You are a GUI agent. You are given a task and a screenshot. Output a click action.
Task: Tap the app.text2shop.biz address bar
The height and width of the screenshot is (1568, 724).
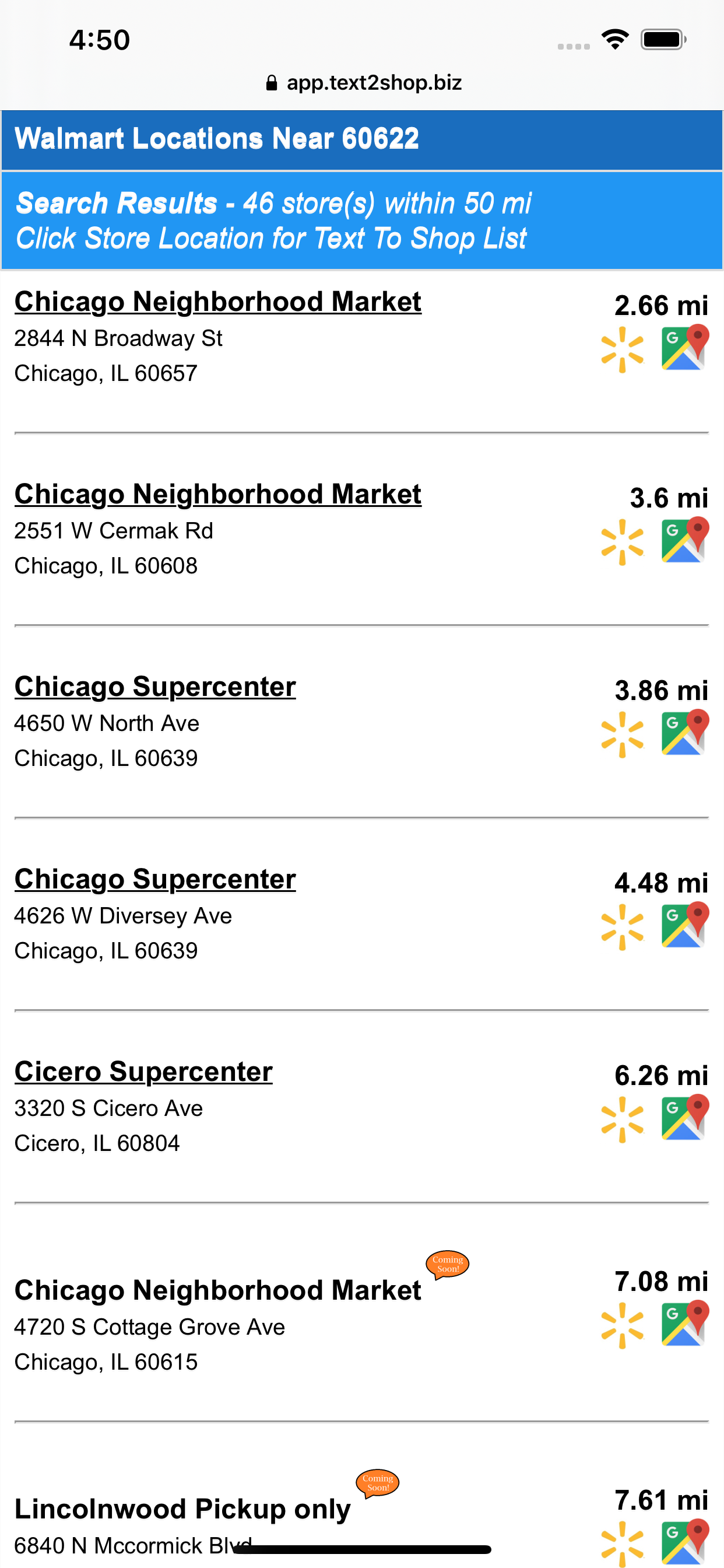364,83
